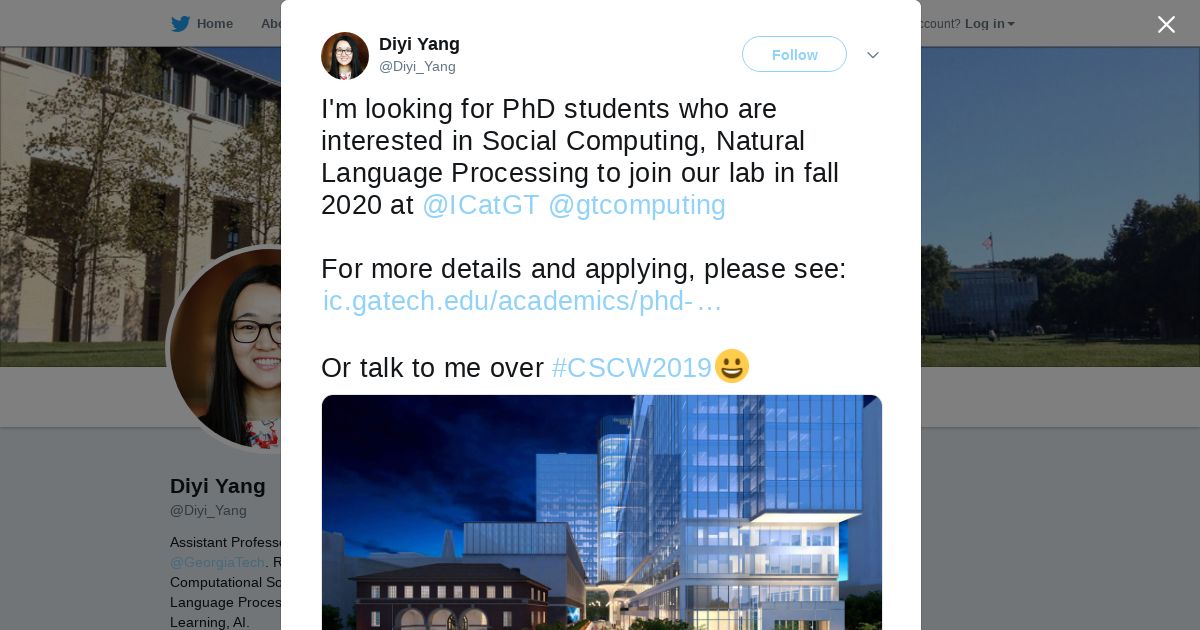The width and height of the screenshot is (1200, 630).
Task: Go to Twitter Home
Action: pyautogui.click(x=202, y=24)
